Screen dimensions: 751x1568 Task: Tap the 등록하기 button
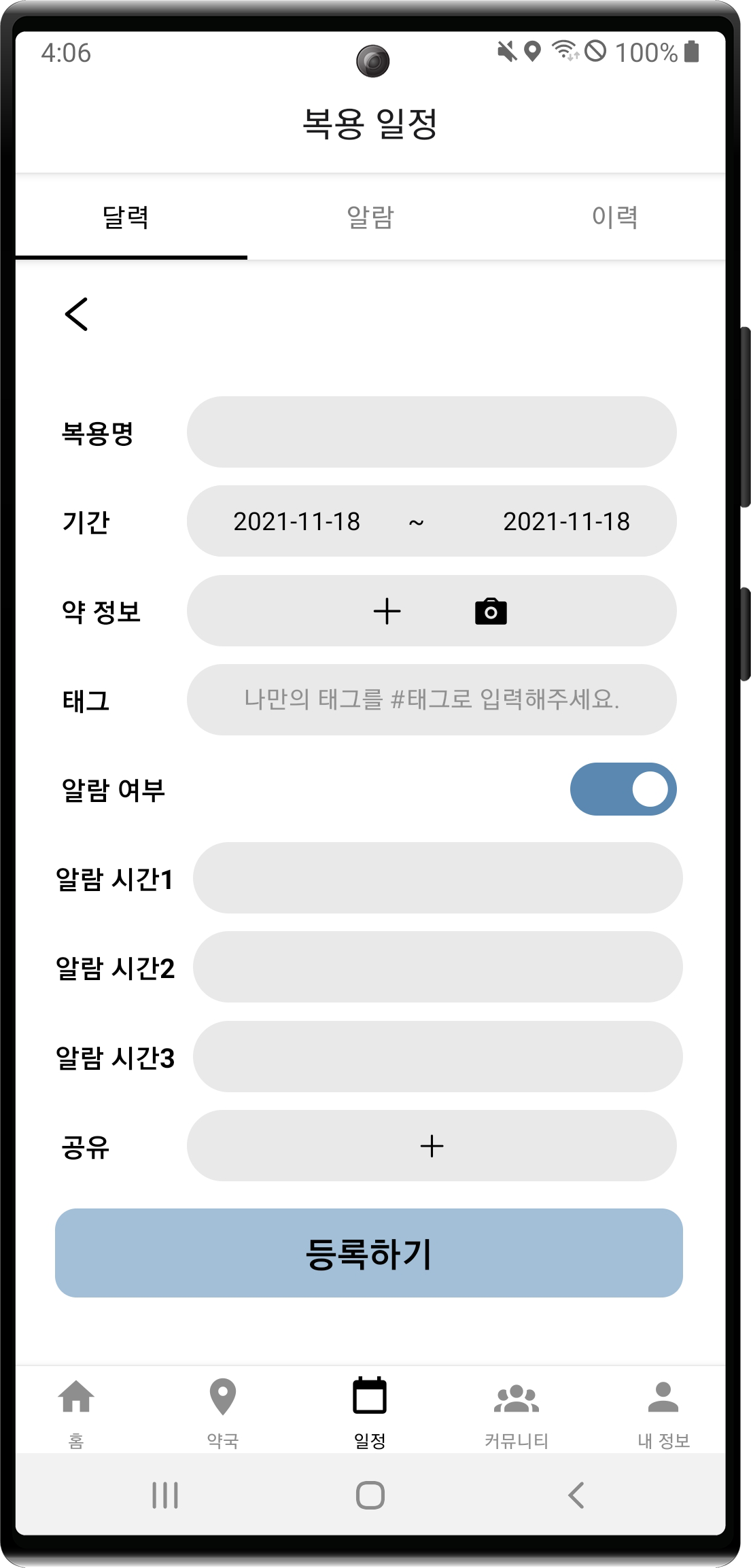pos(368,1253)
